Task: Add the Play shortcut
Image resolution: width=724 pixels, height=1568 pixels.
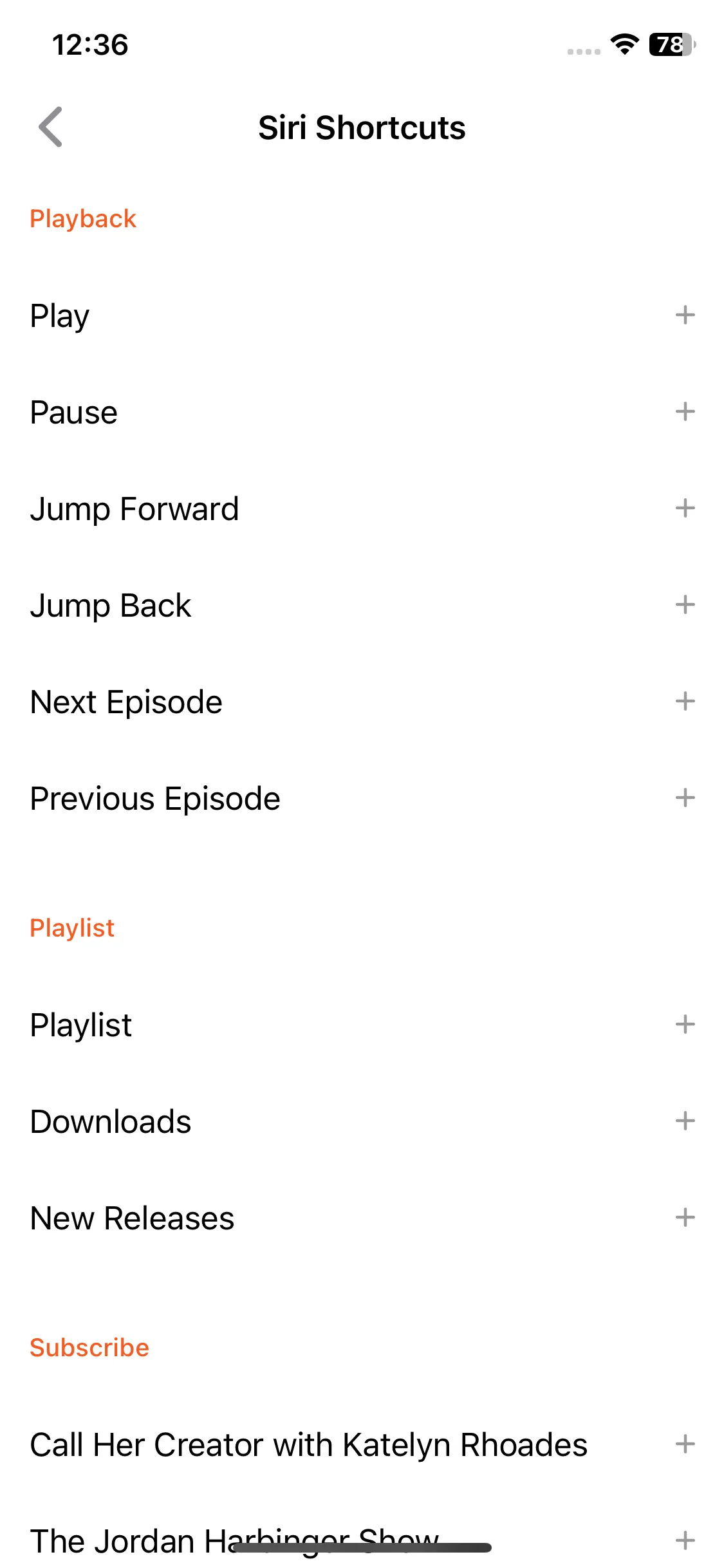Action: click(x=685, y=315)
